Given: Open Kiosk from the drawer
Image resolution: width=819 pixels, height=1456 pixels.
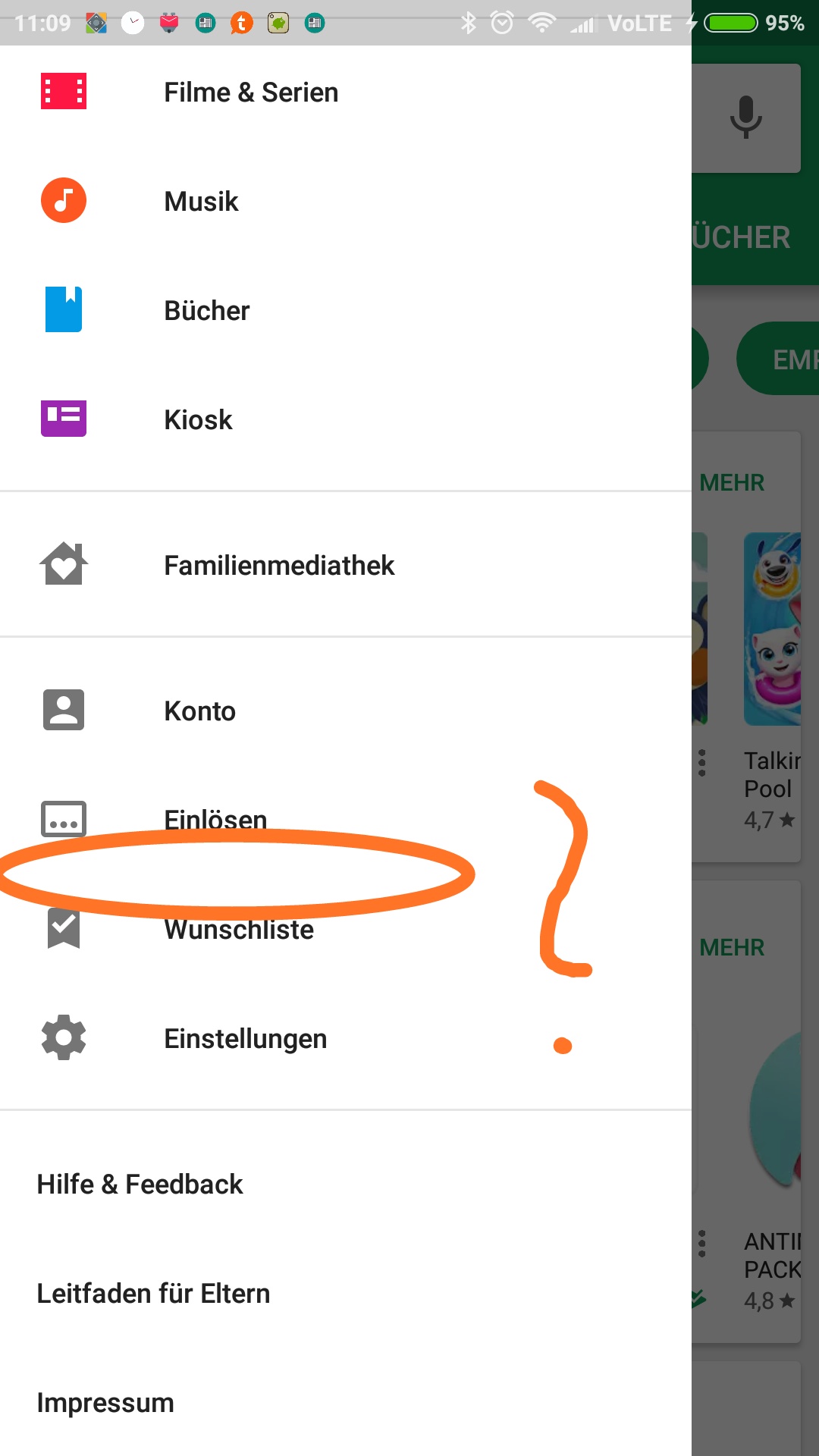Looking at the screenshot, I should [x=346, y=420].
